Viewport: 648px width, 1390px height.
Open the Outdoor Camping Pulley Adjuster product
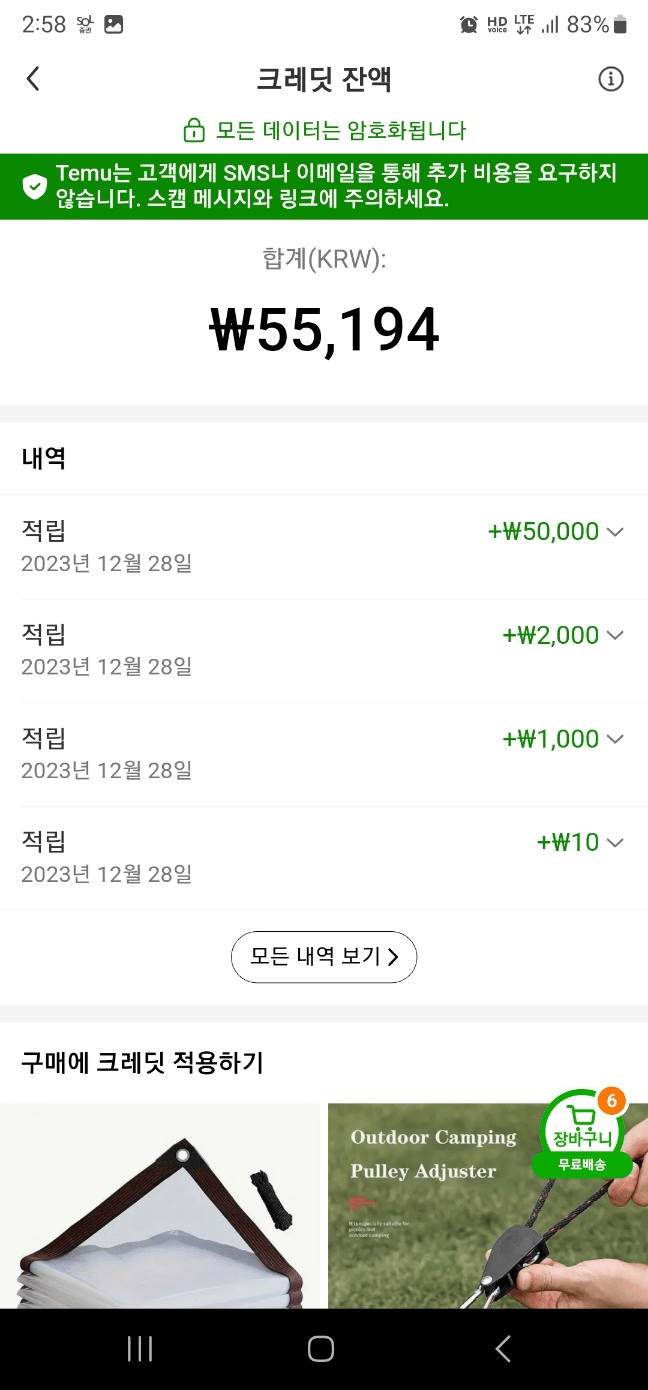click(x=488, y=1206)
